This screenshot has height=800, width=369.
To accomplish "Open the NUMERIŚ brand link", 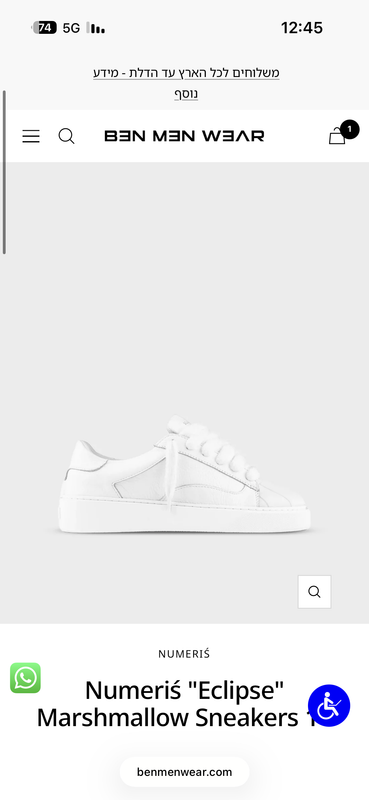I will (184, 654).
